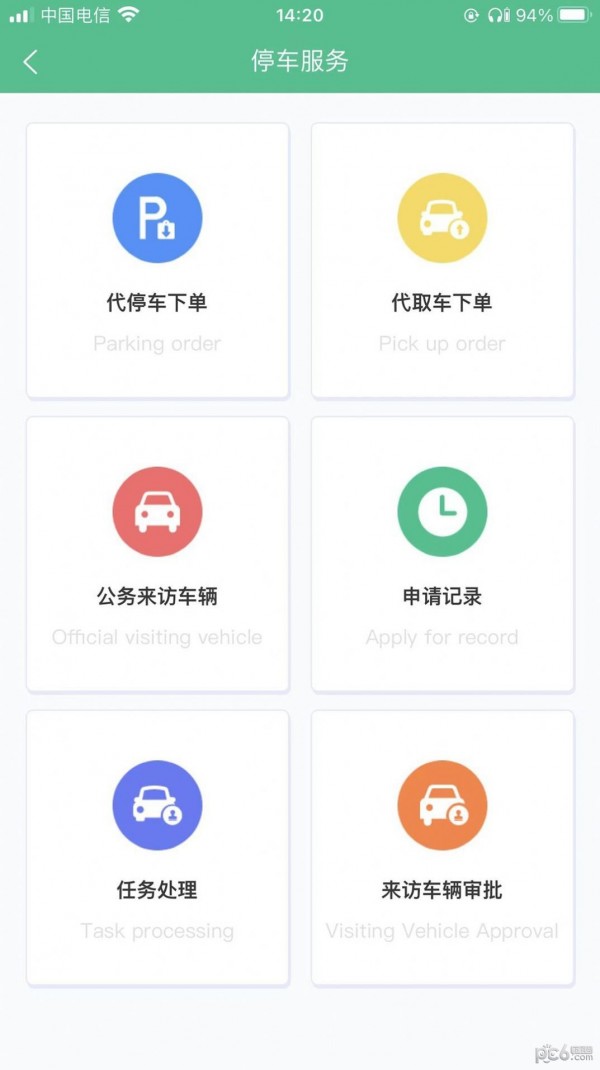Open 任务处理 Task processing

point(157,848)
